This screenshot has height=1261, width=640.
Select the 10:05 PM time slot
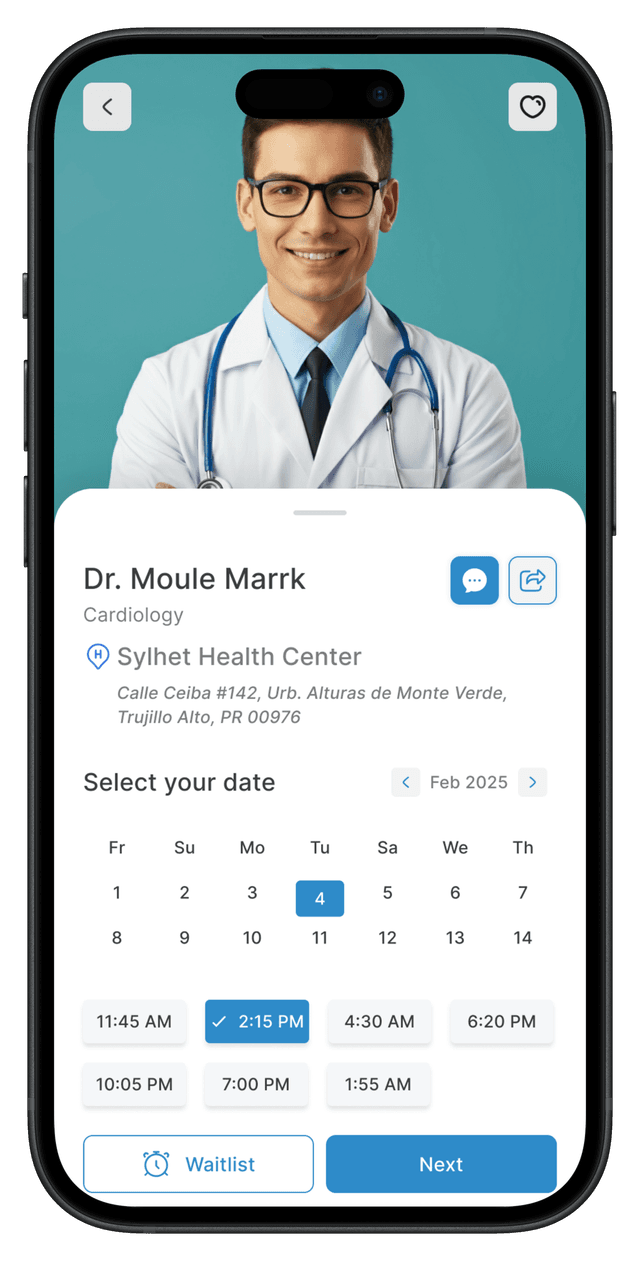[x=134, y=1084]
